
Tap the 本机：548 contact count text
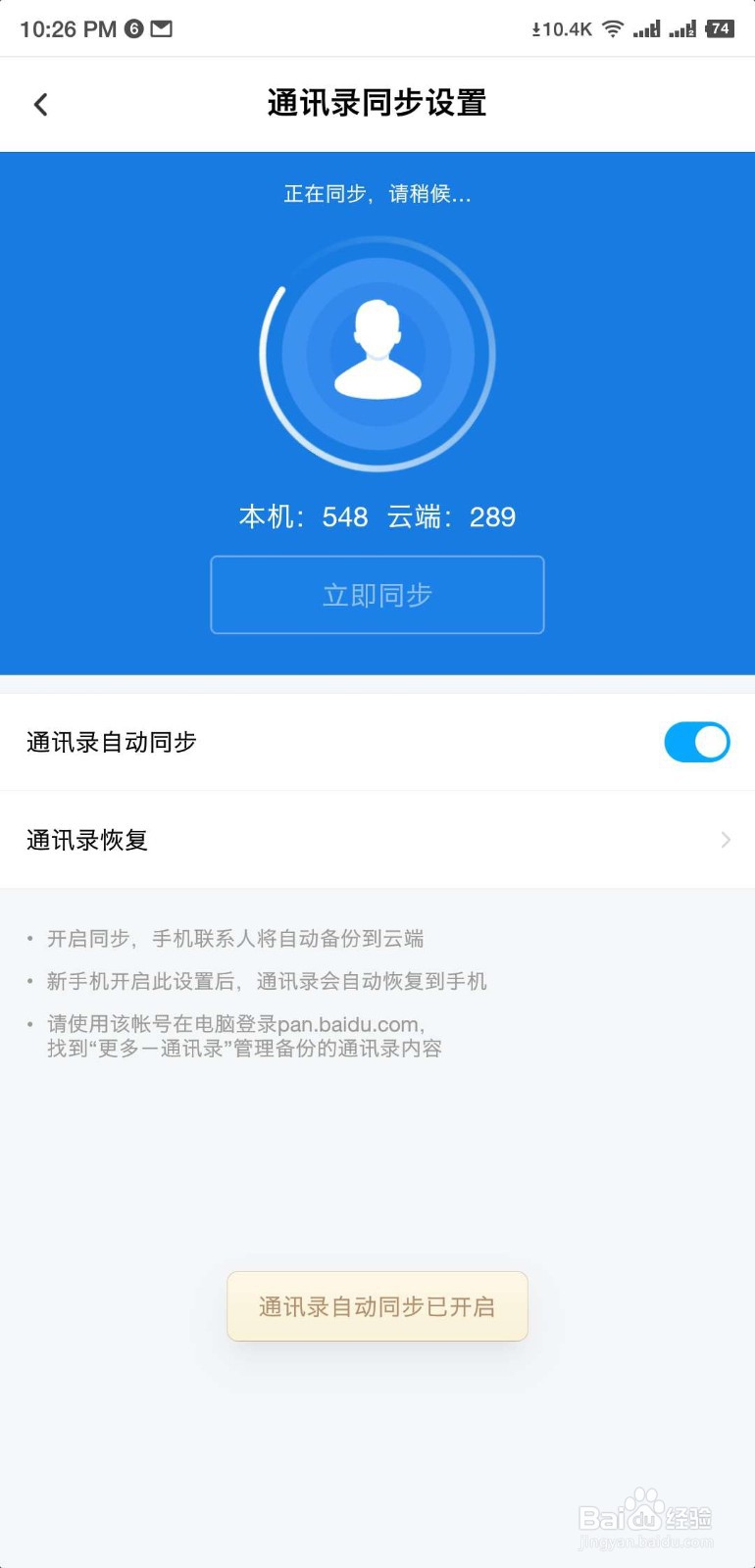304,516
